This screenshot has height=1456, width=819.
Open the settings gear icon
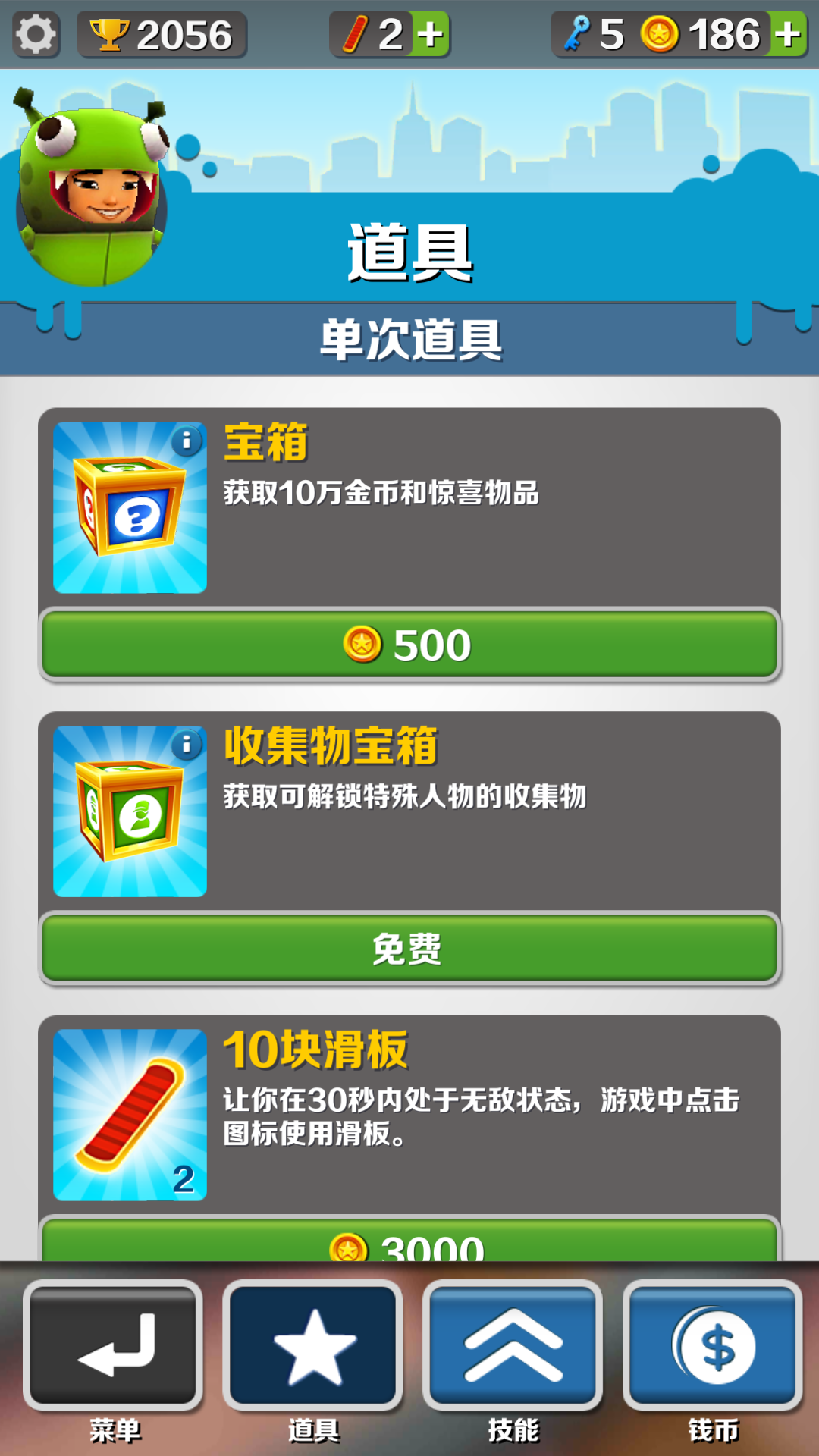pos(36,32)
